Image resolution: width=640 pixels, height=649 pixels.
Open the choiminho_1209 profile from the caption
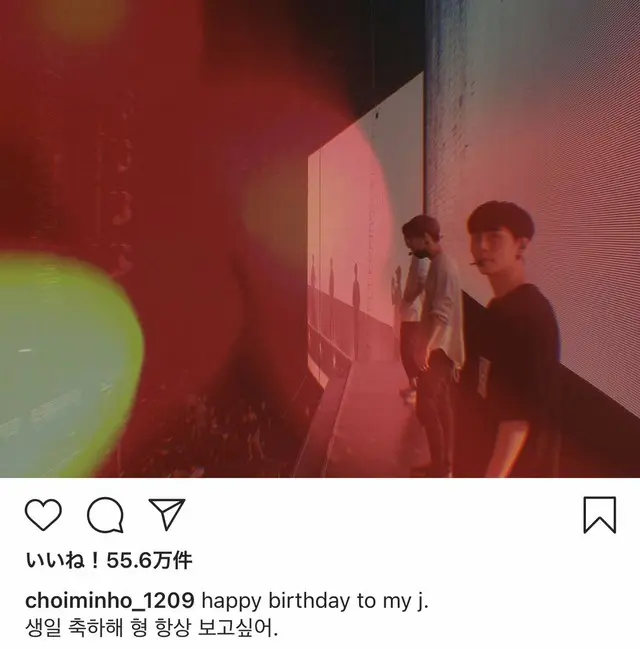(109, 601)
